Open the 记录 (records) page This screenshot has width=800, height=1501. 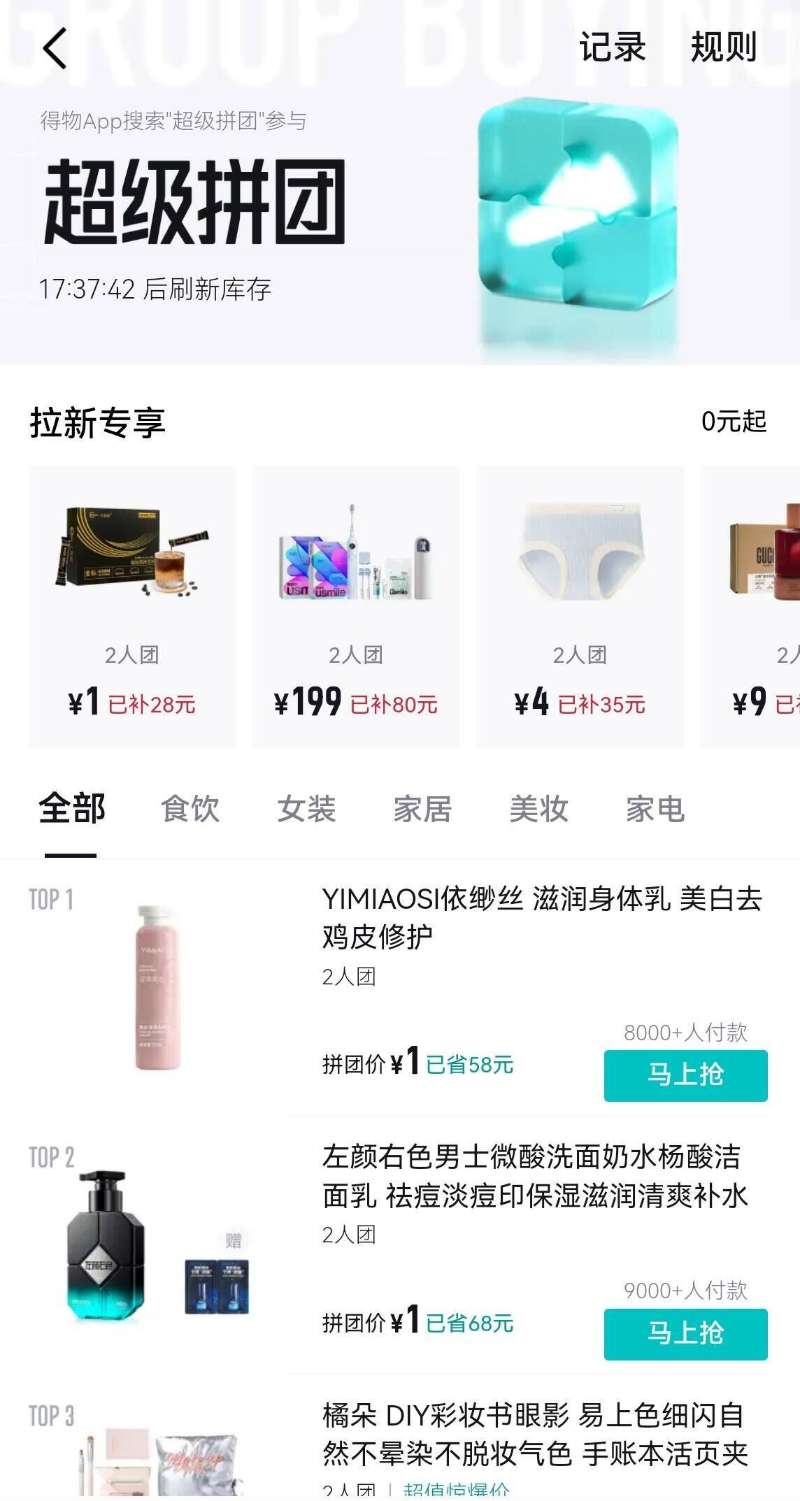pos(610,47)
